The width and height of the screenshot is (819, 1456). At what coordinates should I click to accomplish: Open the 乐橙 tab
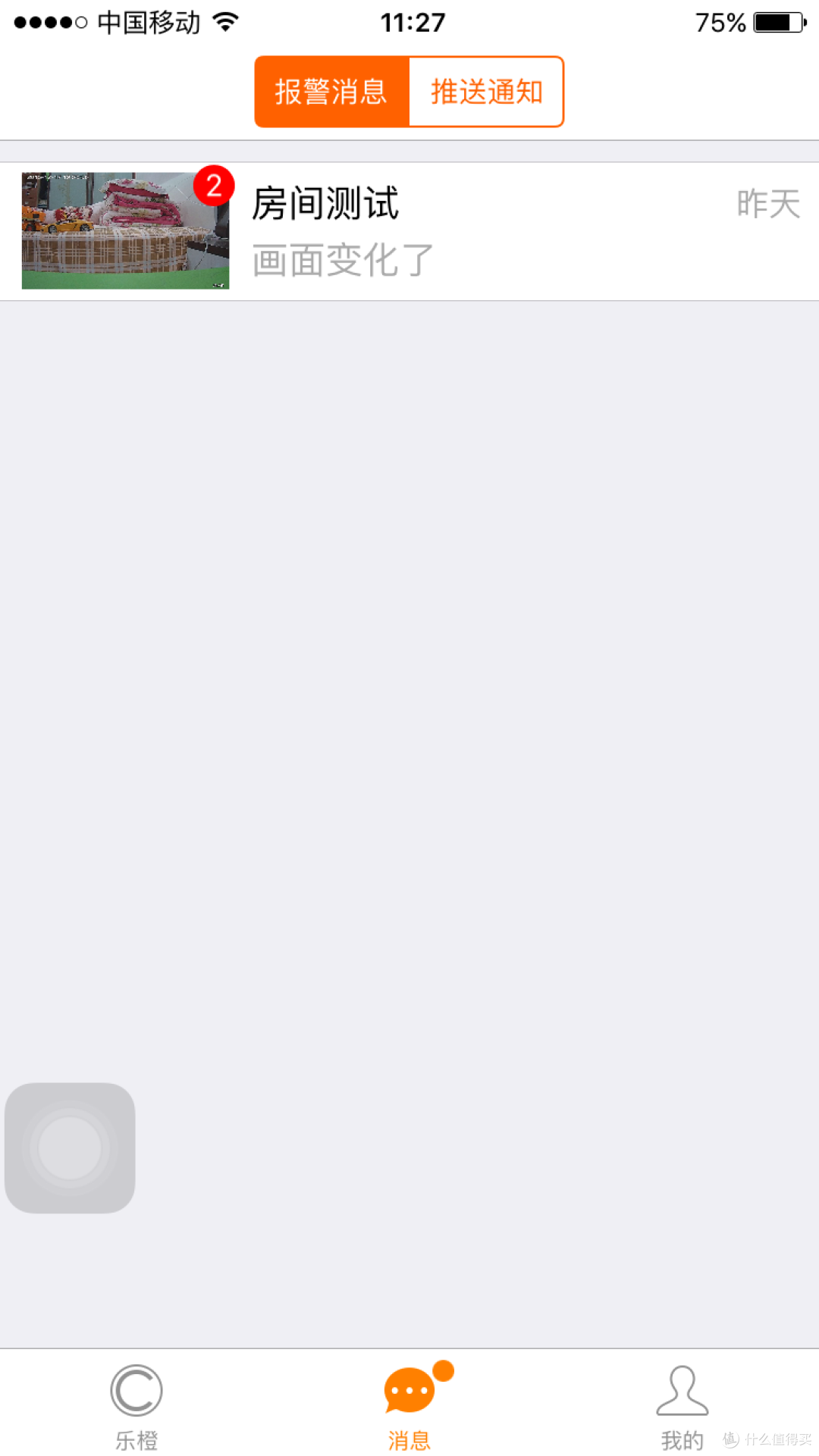[x=136, y=1407]
